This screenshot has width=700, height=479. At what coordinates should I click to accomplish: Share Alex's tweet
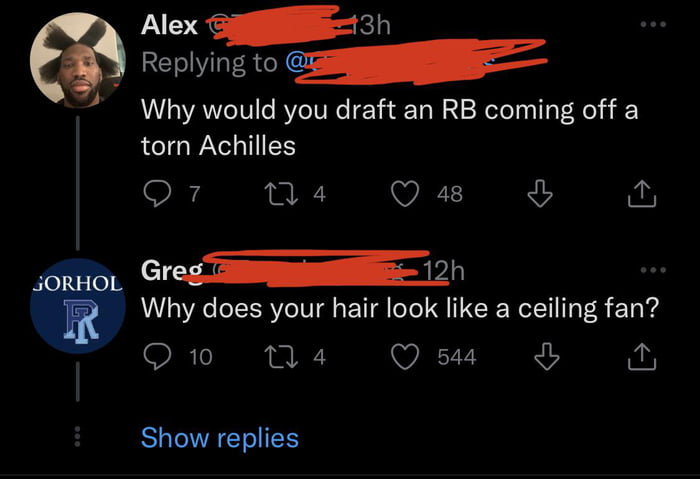tap(642, 194)
